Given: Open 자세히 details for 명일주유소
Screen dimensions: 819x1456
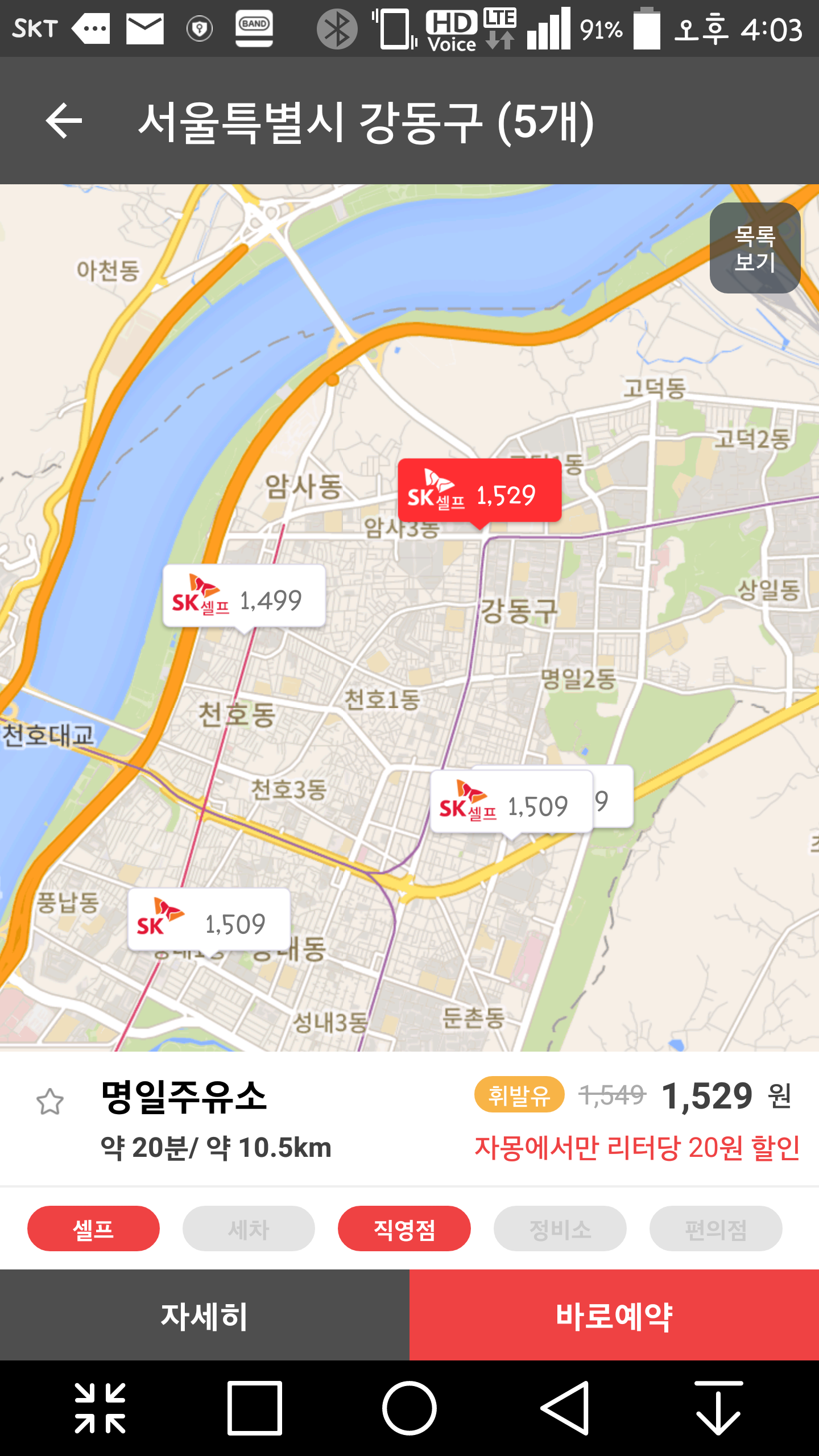Looking at the screenshot, I should (205, 1315).
